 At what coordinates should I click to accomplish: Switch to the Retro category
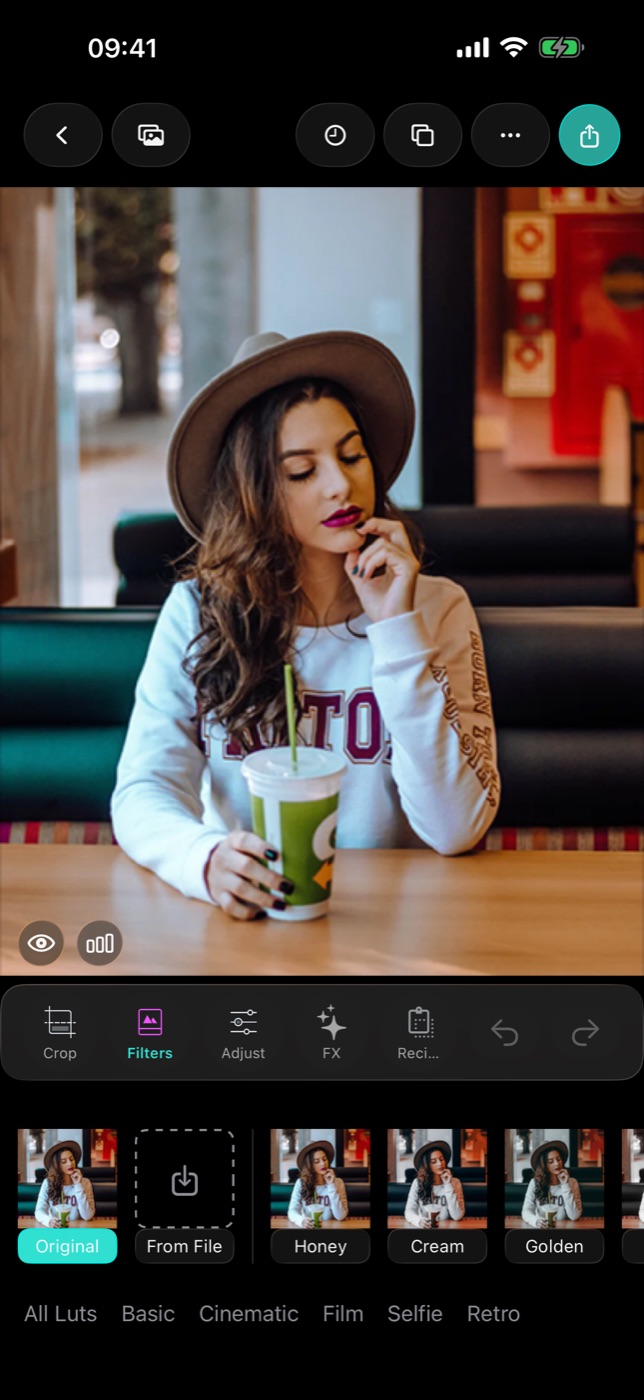494,1314
